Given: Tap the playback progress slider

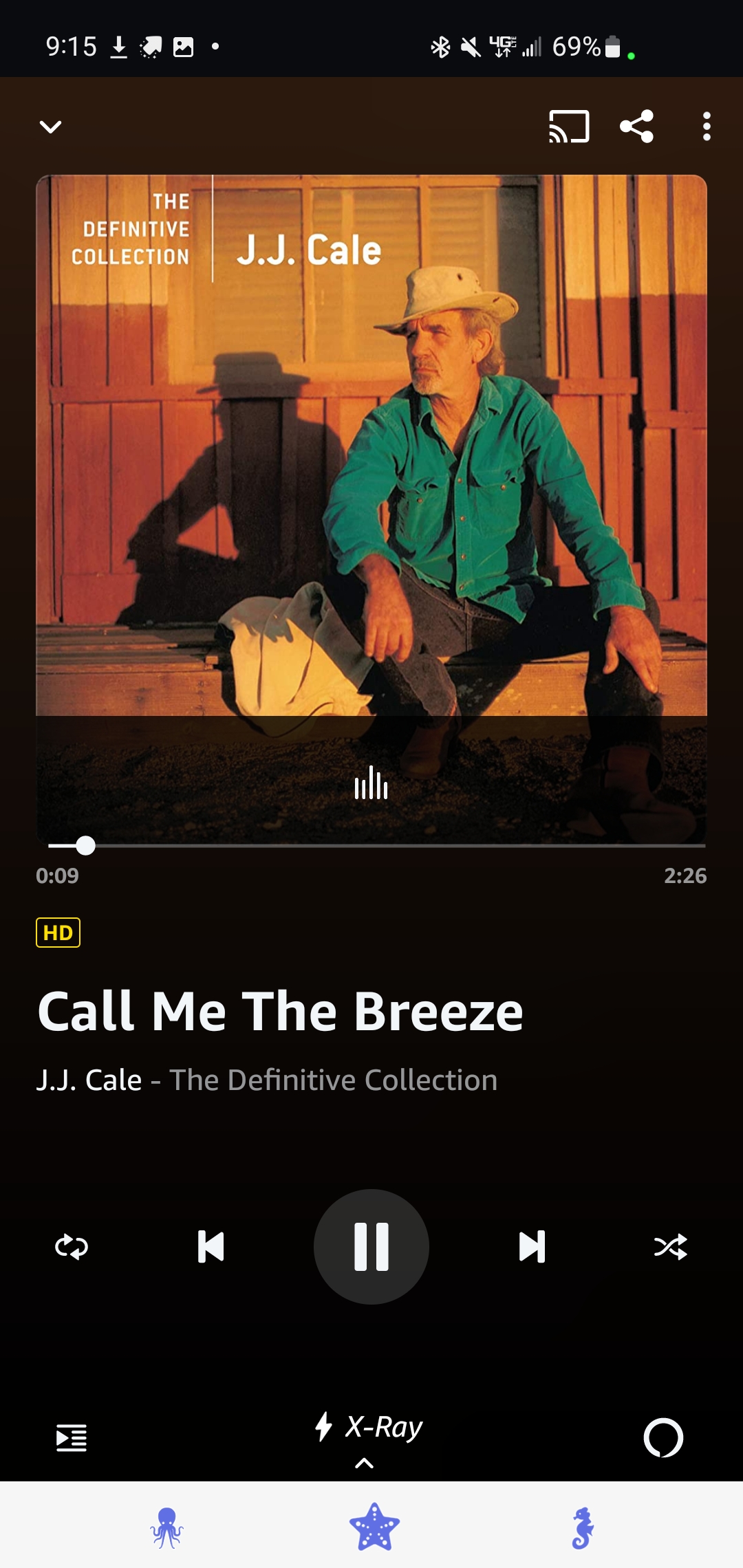Looking at the screenshot, I should click(x=371, y=845).
